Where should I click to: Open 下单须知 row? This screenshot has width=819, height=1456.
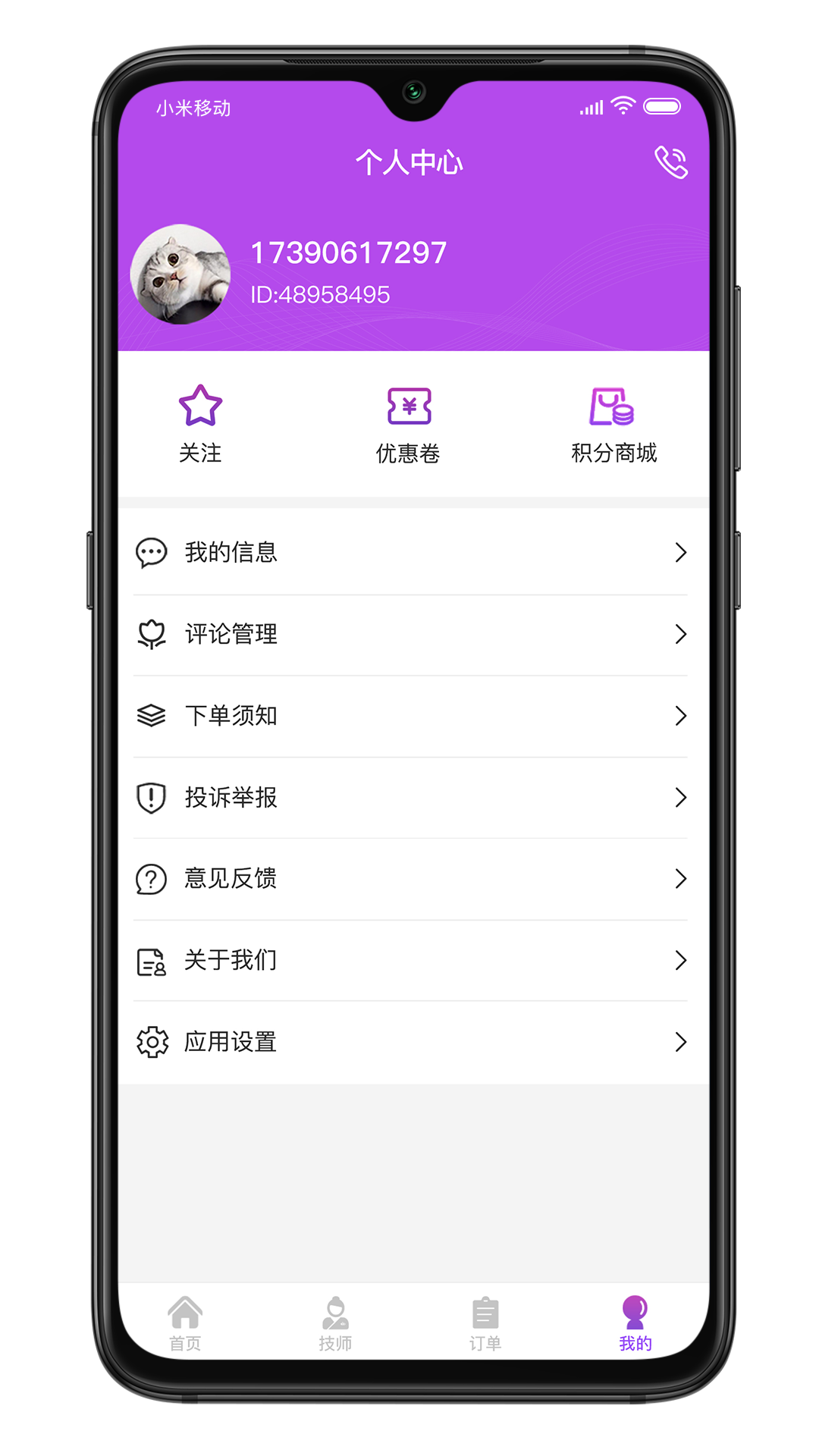click(410, 716)
